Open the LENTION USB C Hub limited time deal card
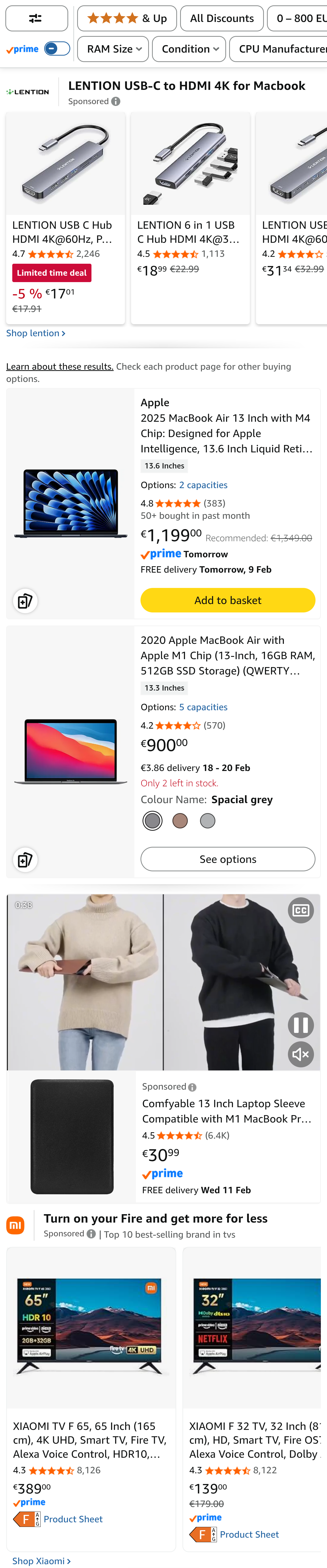Image resolution: width=327 pixels, height=1568 pixels. click(66, 218)
